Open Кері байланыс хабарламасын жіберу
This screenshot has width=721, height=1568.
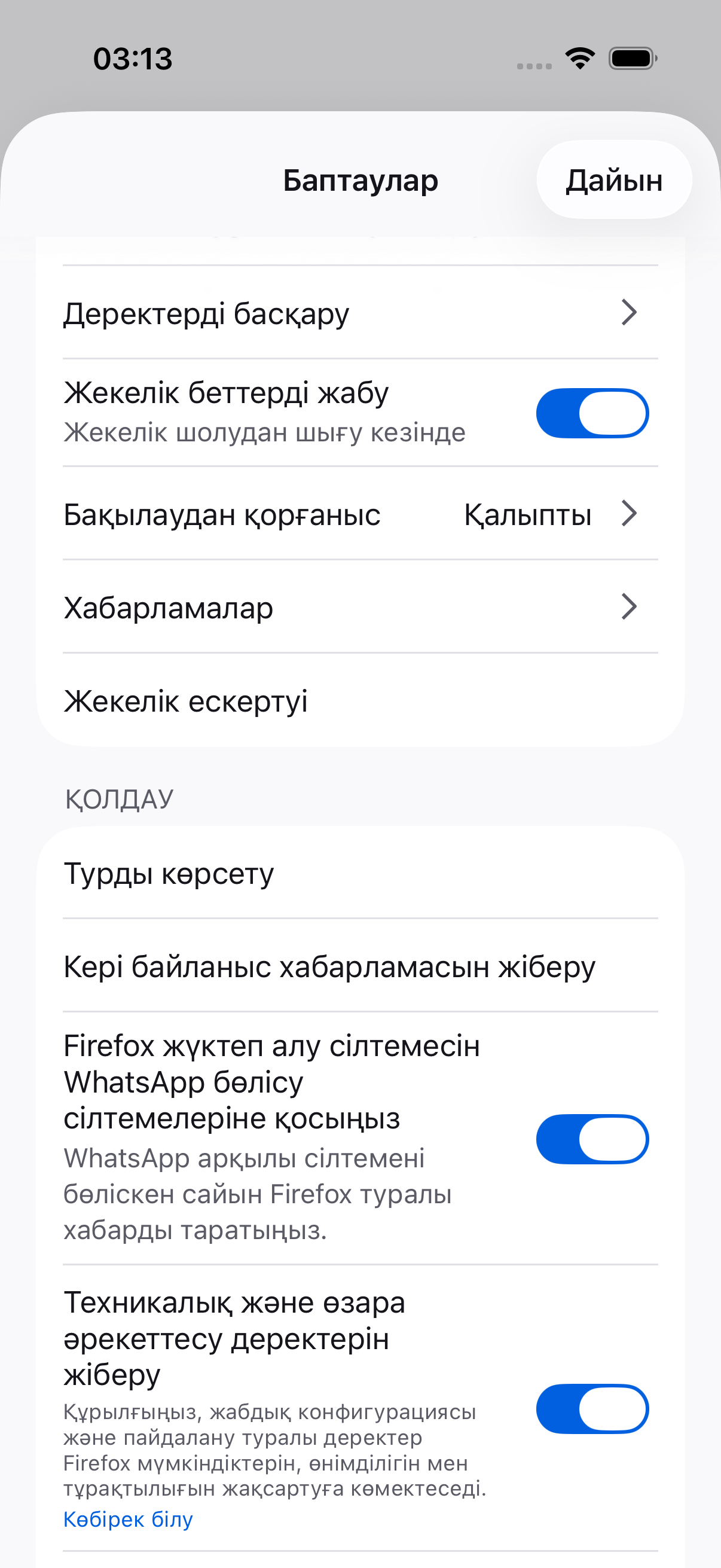click(360, 965)
